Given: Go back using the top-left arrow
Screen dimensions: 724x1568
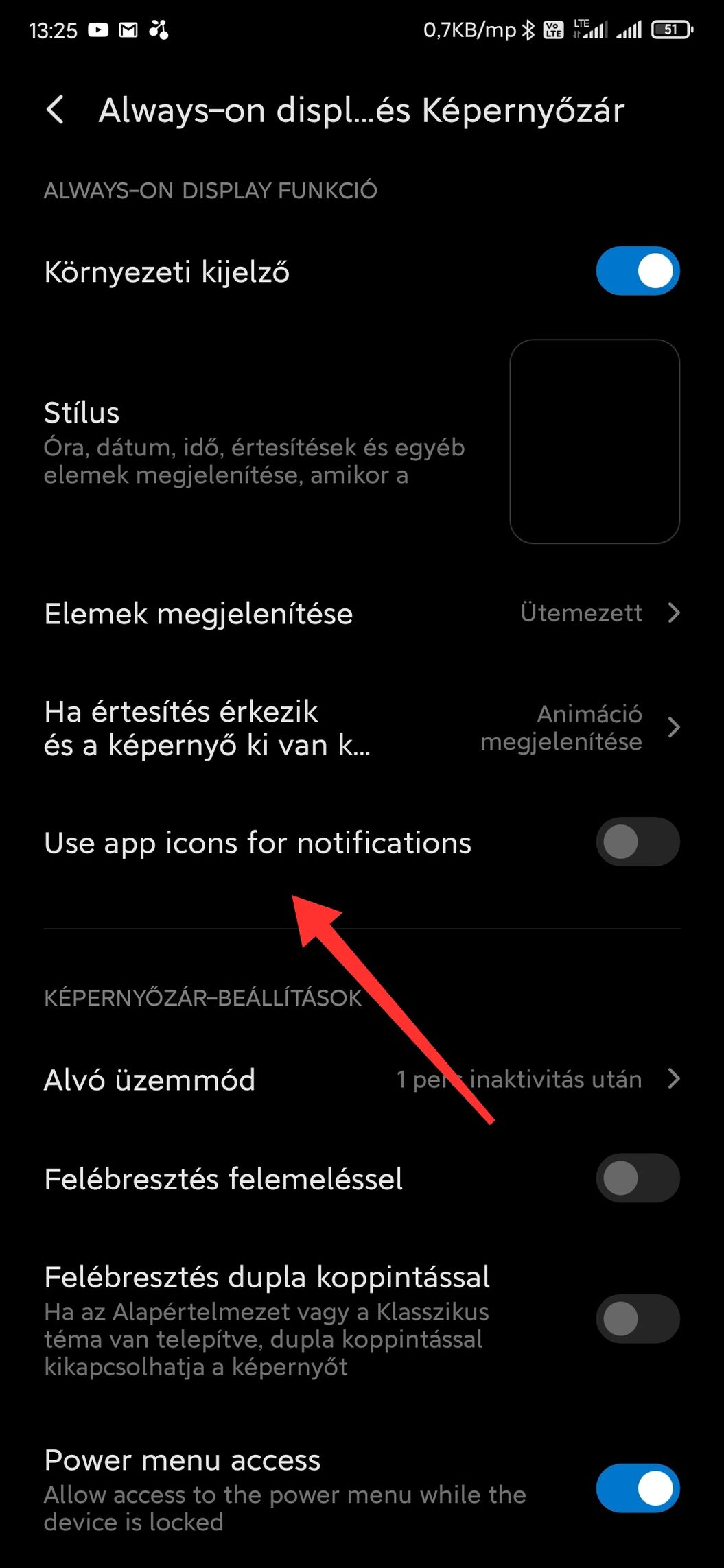Looking at the screenshot, I should pos(55,110).
